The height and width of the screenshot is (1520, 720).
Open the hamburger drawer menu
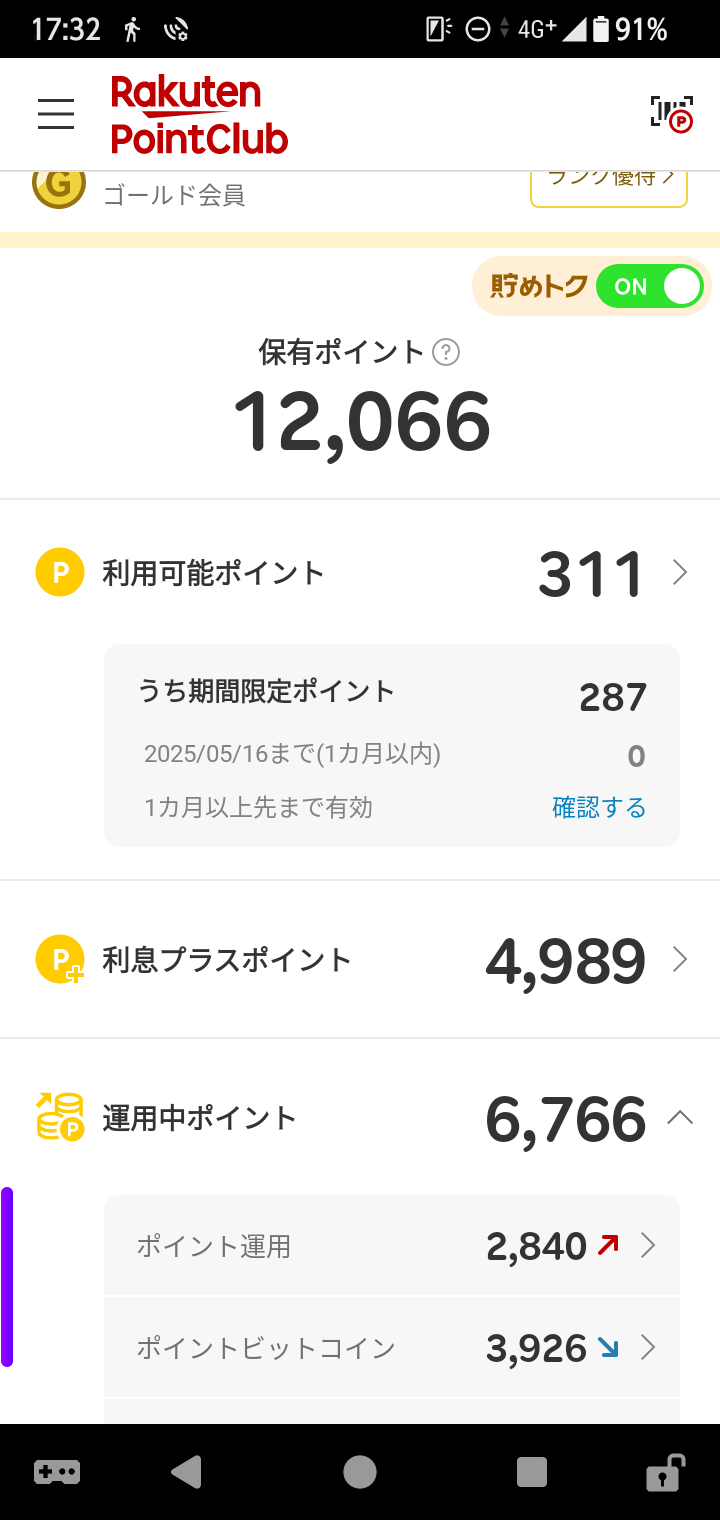pyautogui.click(x=56, y=114)
